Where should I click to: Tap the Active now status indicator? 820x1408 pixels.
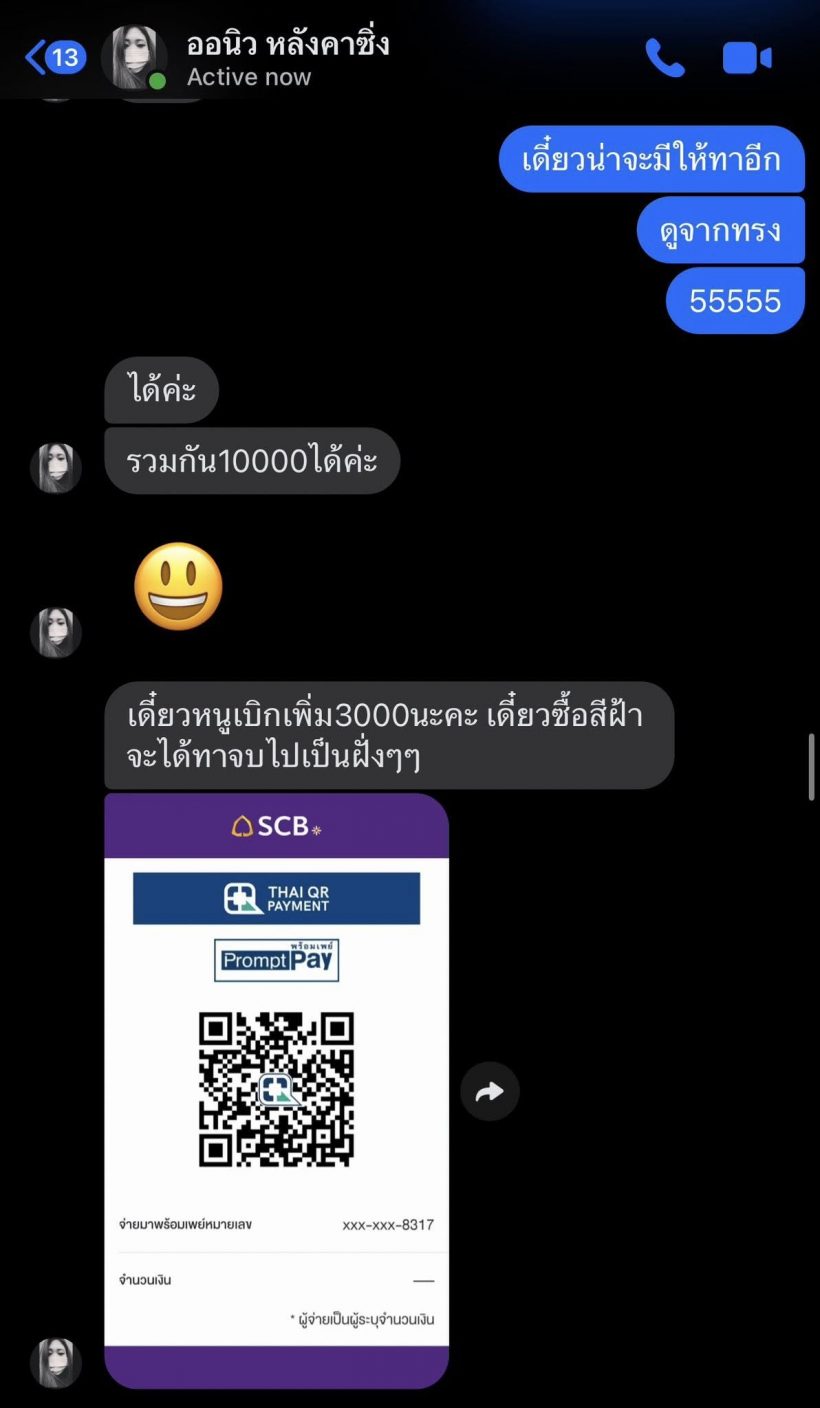pyautogui.click(x=248, y=77)
